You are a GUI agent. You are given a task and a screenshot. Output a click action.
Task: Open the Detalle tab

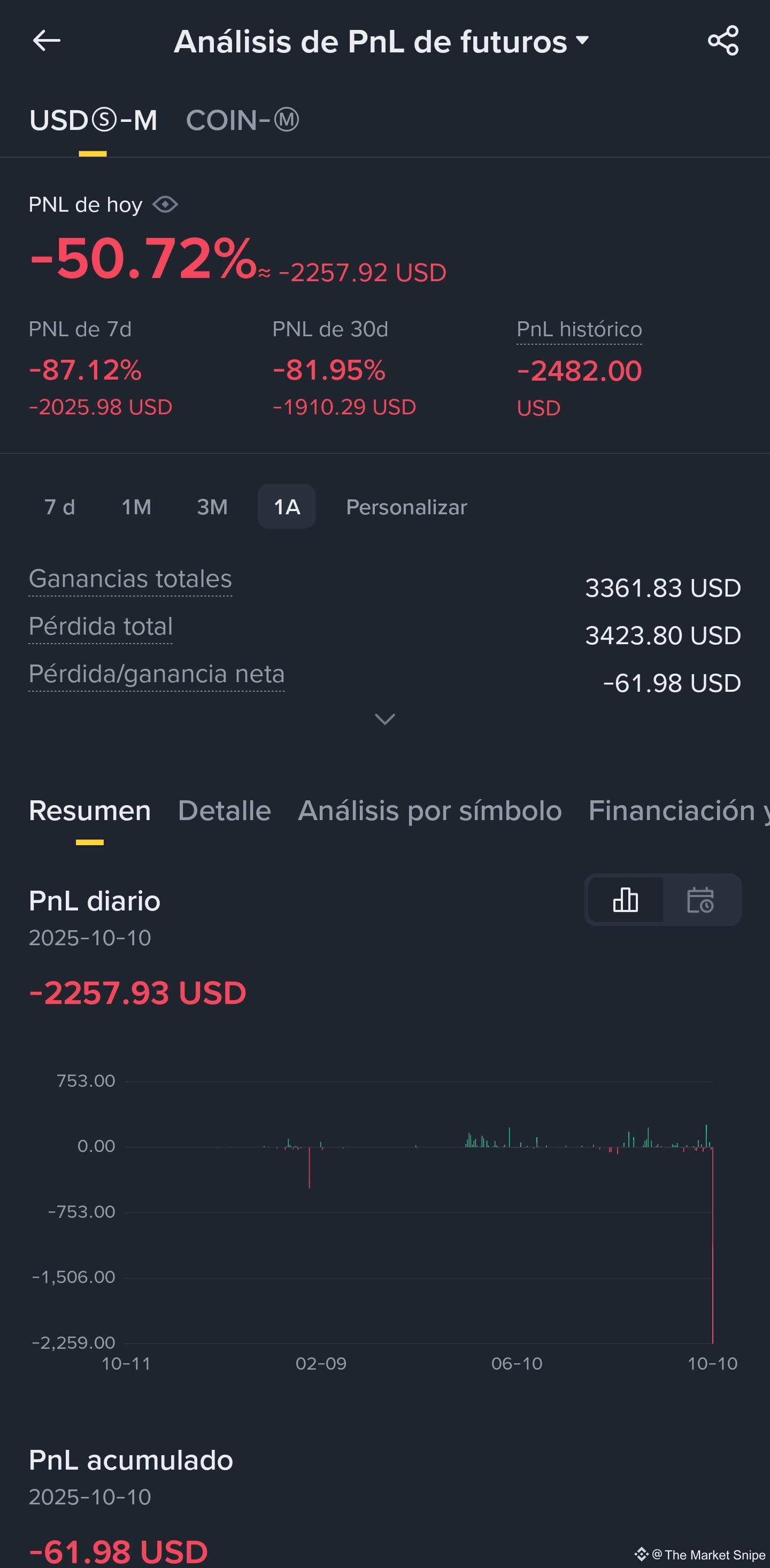224,811
